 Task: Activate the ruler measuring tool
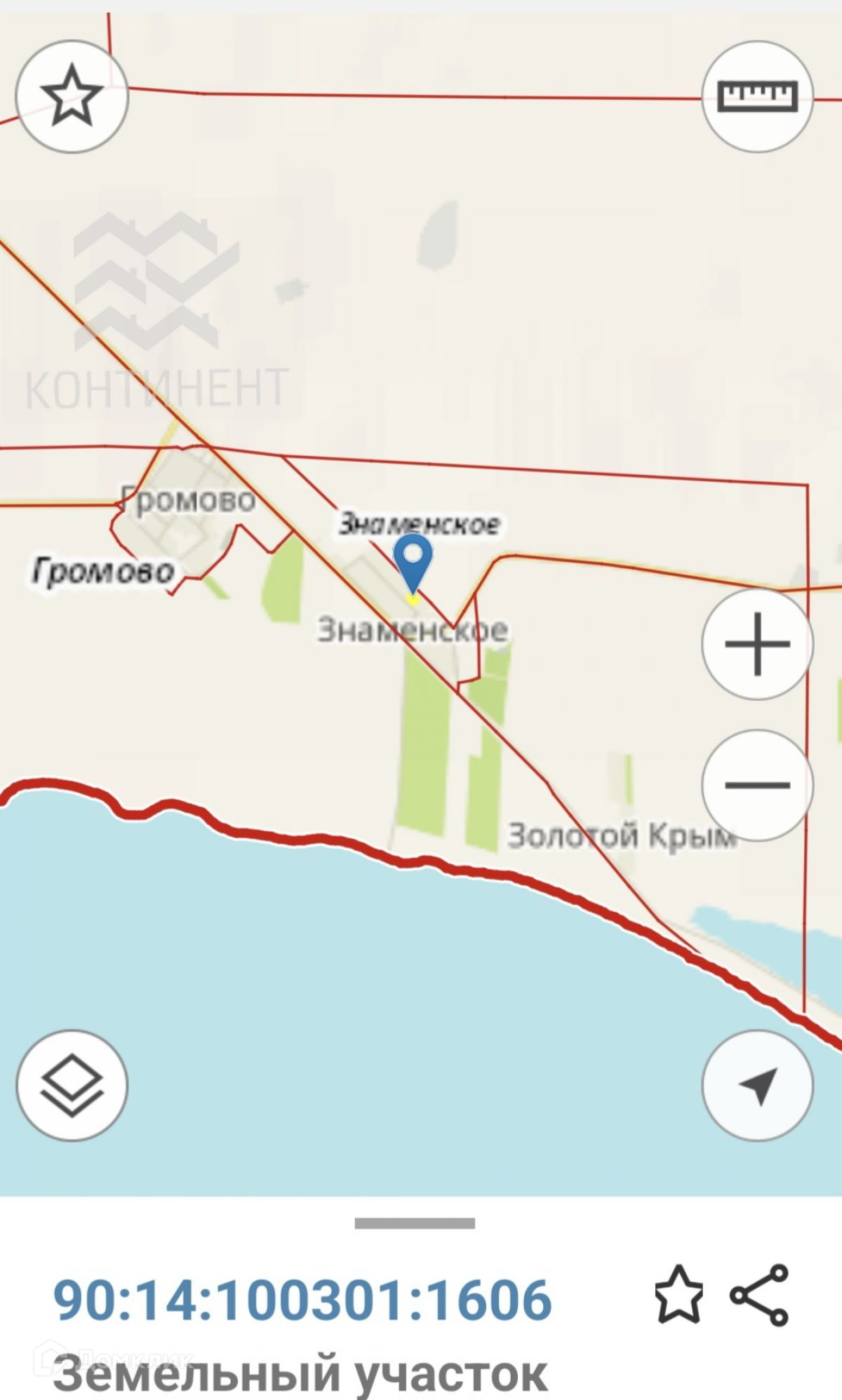tap(757, 96)
